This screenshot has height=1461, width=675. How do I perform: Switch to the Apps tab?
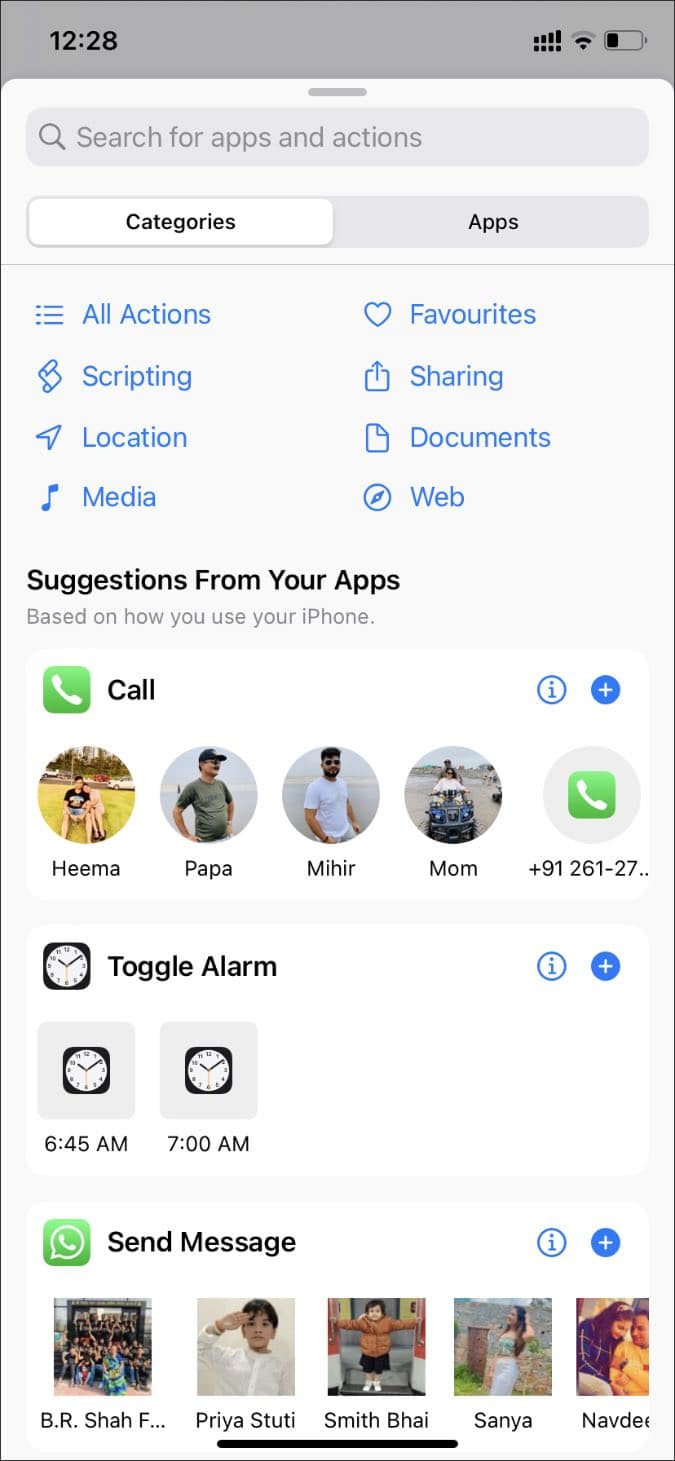[x=493, y=222]
